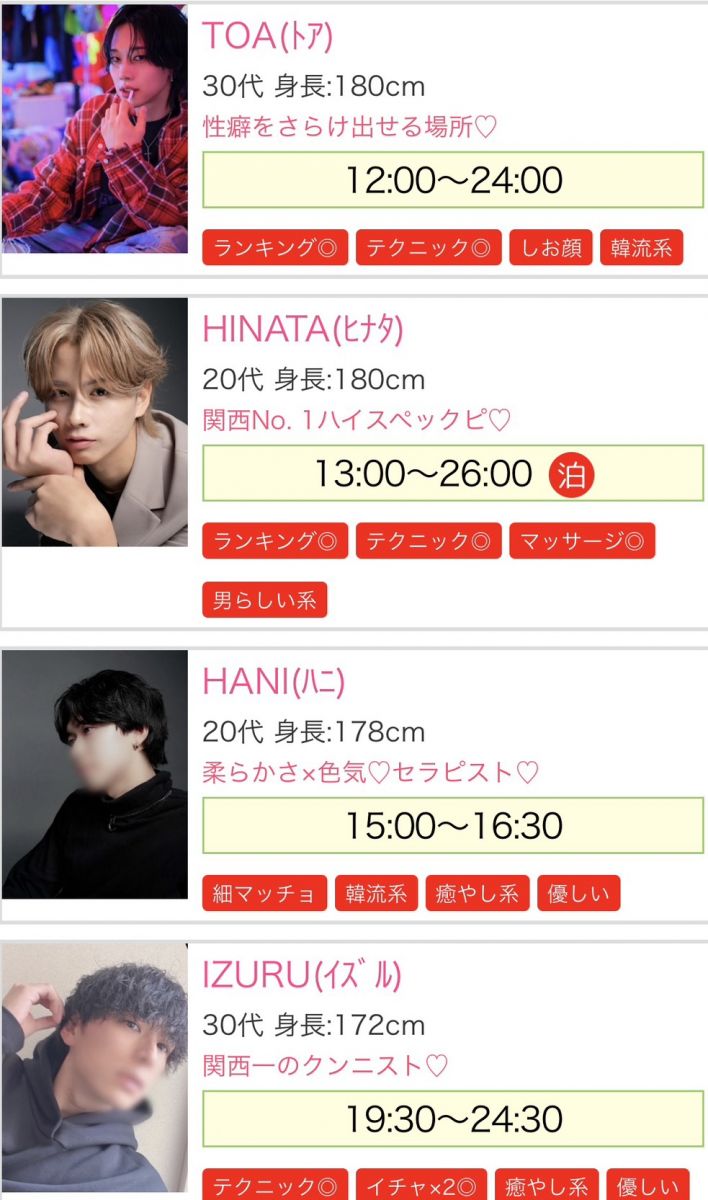Tap the イチャ×2◎ tag on IZURU's card
The width and height of the screenshot is (708, 1200).
pos(421,1185)
